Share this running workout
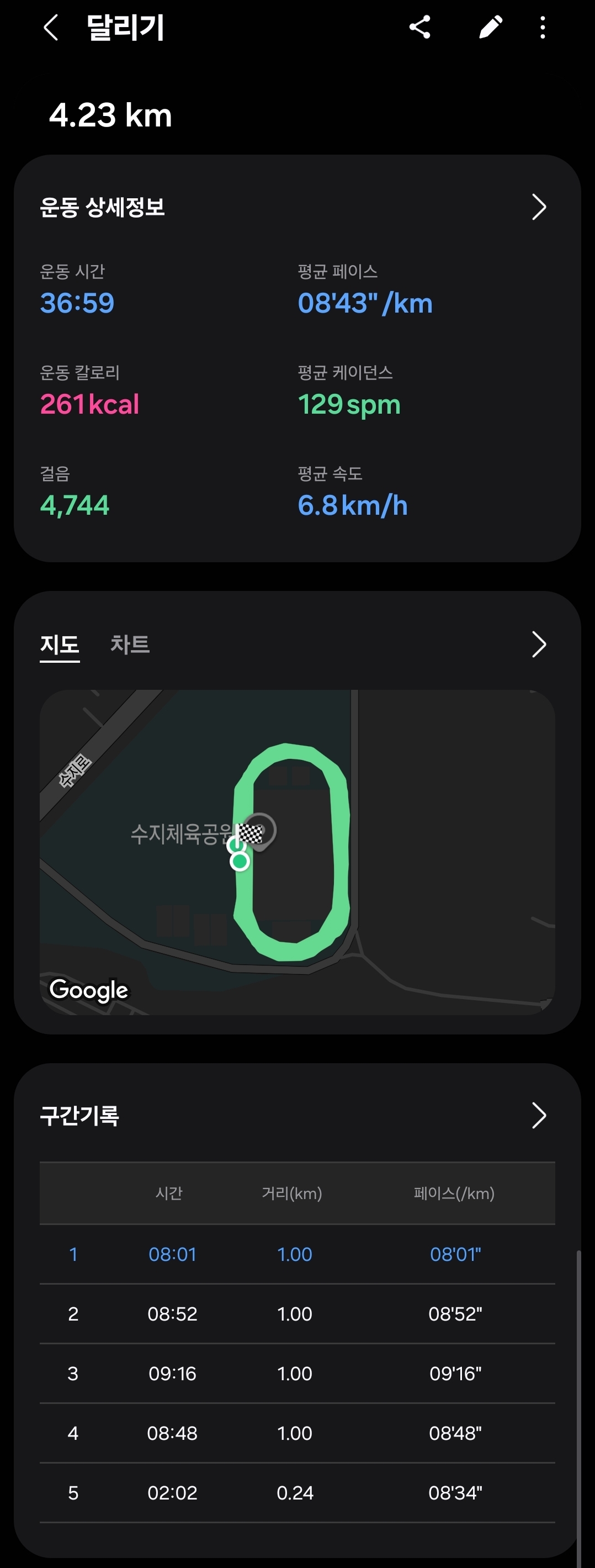The image size is (595, 1568). 420,28
